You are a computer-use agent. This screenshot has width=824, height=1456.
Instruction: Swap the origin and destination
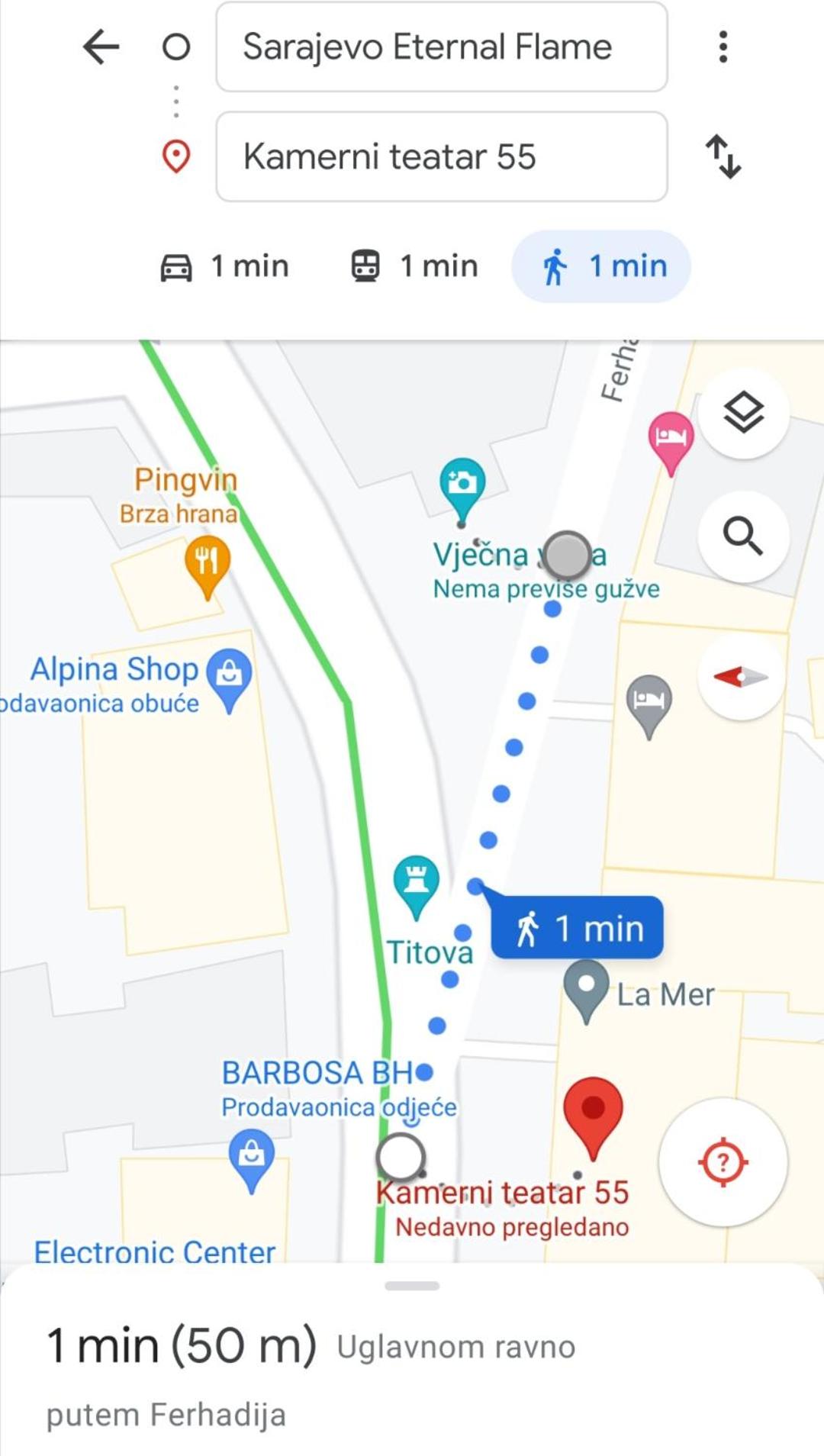723,156
